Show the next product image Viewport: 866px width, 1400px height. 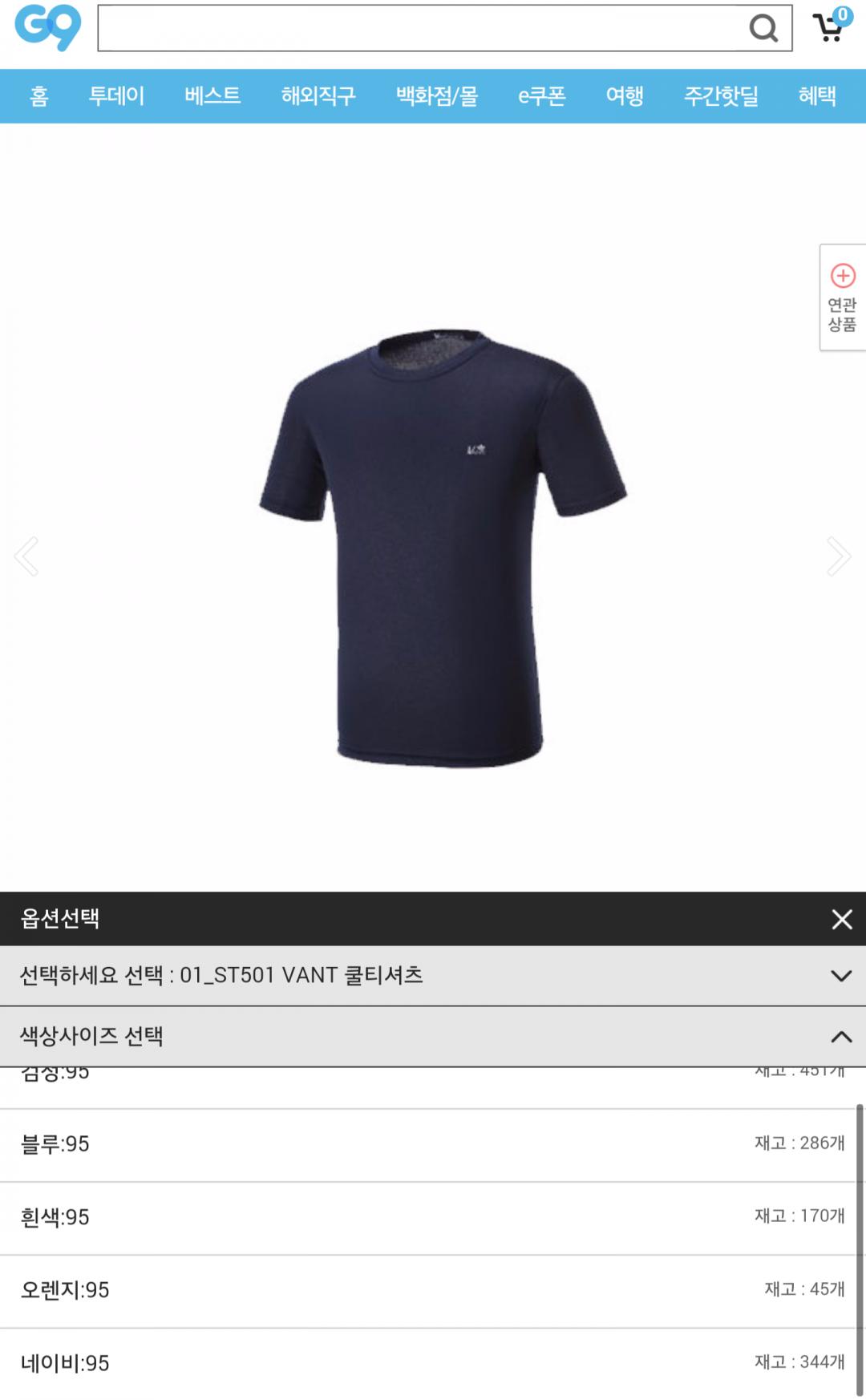pos(838,556)
